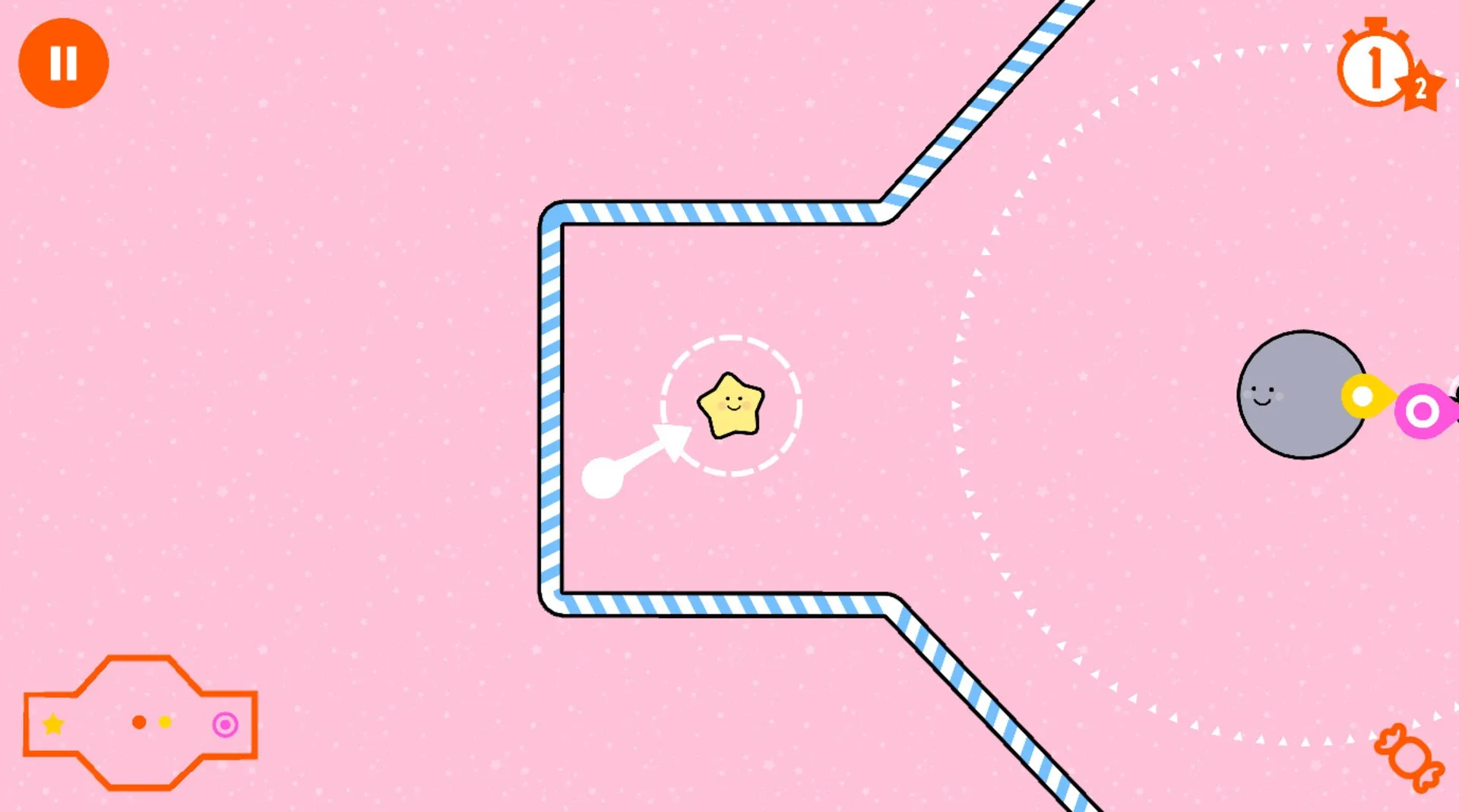Screen dimensions: 1459x812
Task: Tap the smiling yellow star
Action: tap(731, 406)
